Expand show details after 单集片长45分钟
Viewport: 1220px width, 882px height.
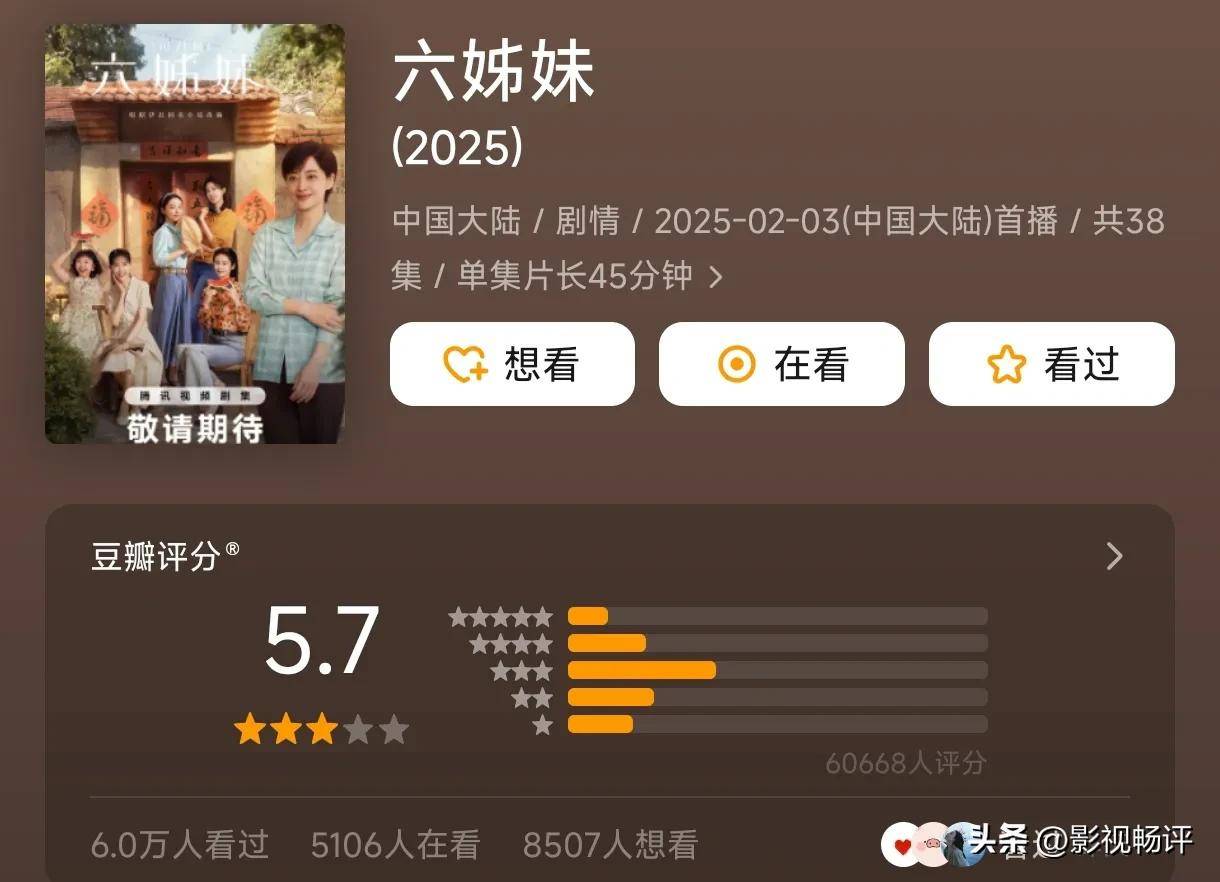coord(716,277)
